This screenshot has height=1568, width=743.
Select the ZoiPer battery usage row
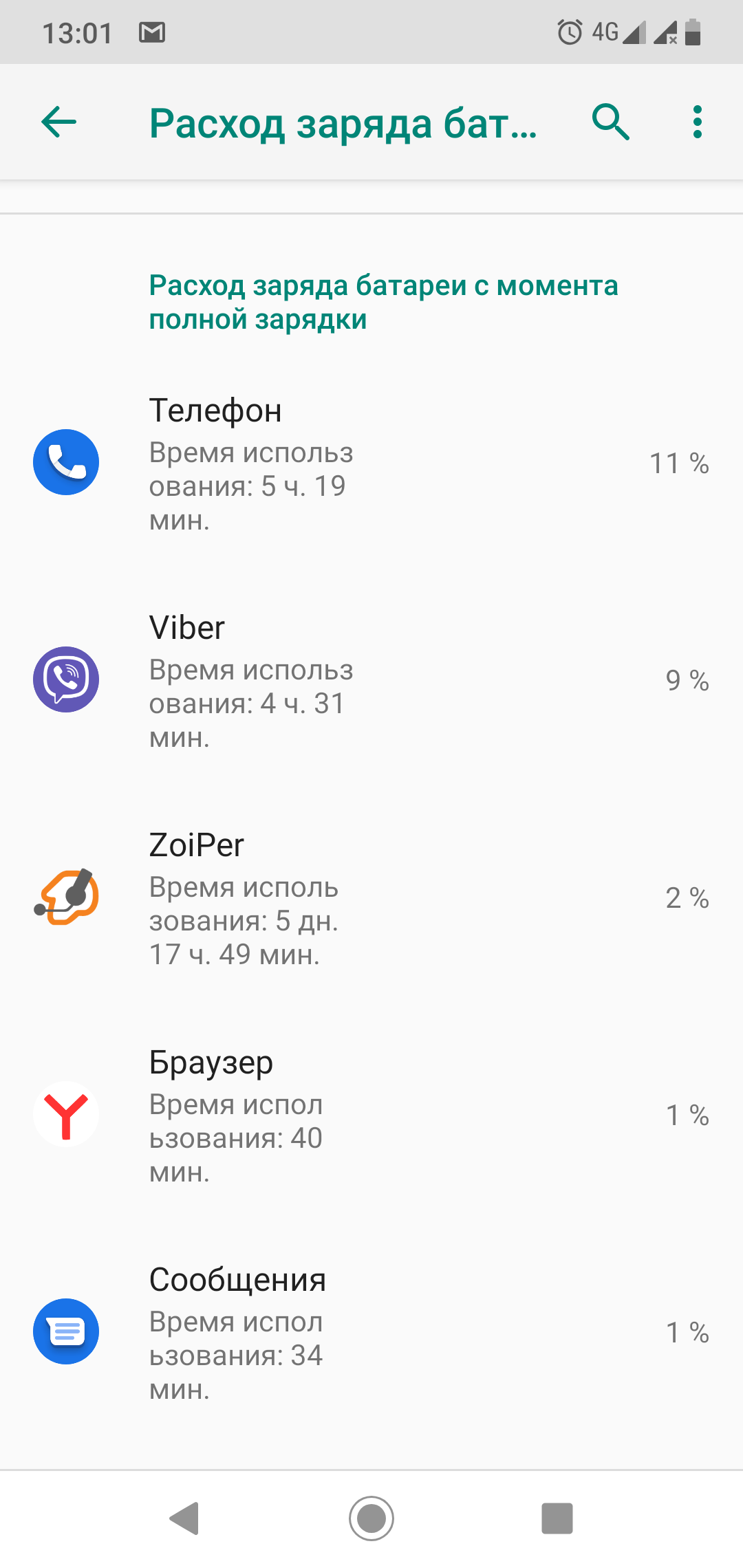(371, 898)
